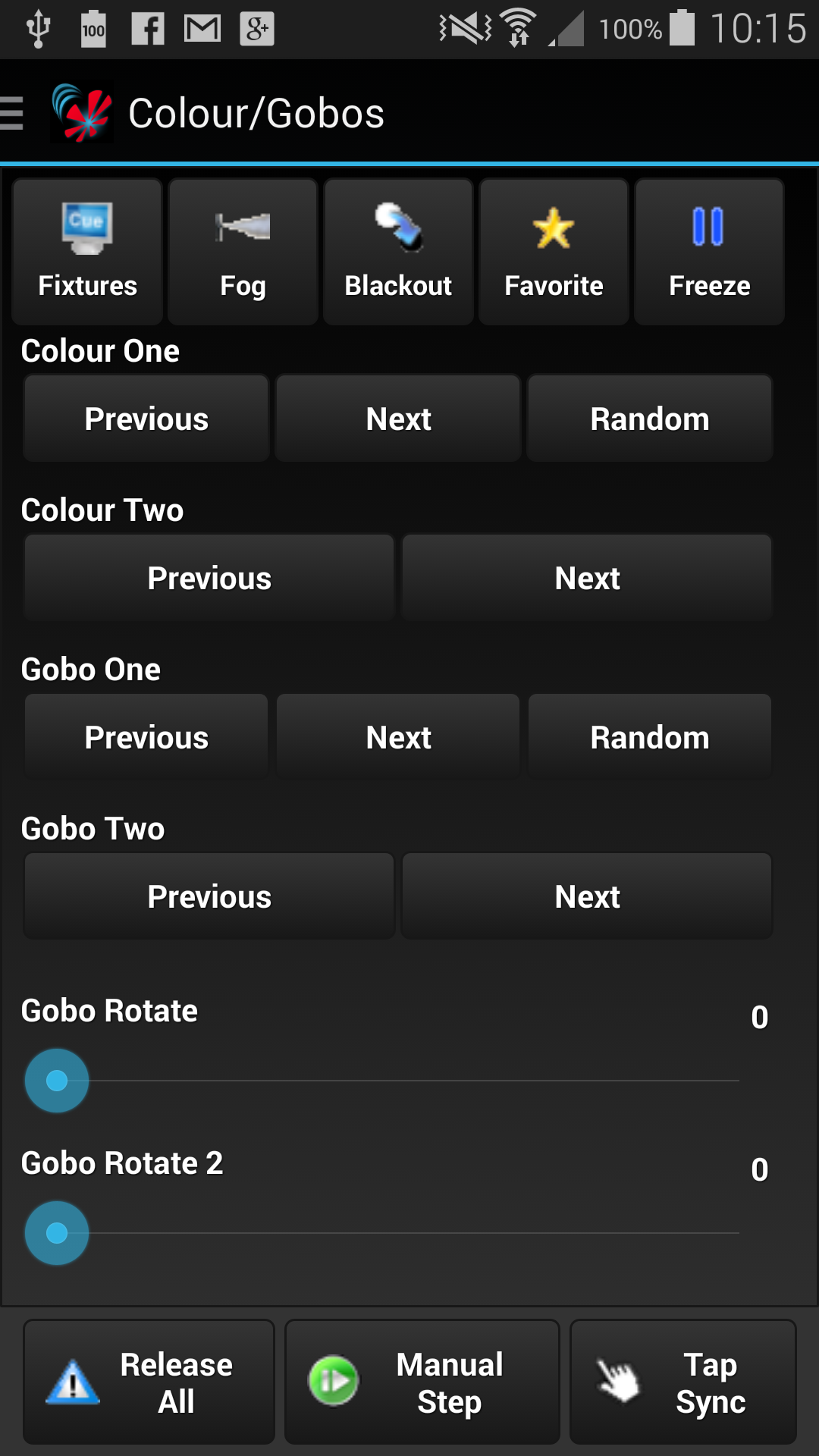Select Previous for Colour Two

[x=209, y=578]
